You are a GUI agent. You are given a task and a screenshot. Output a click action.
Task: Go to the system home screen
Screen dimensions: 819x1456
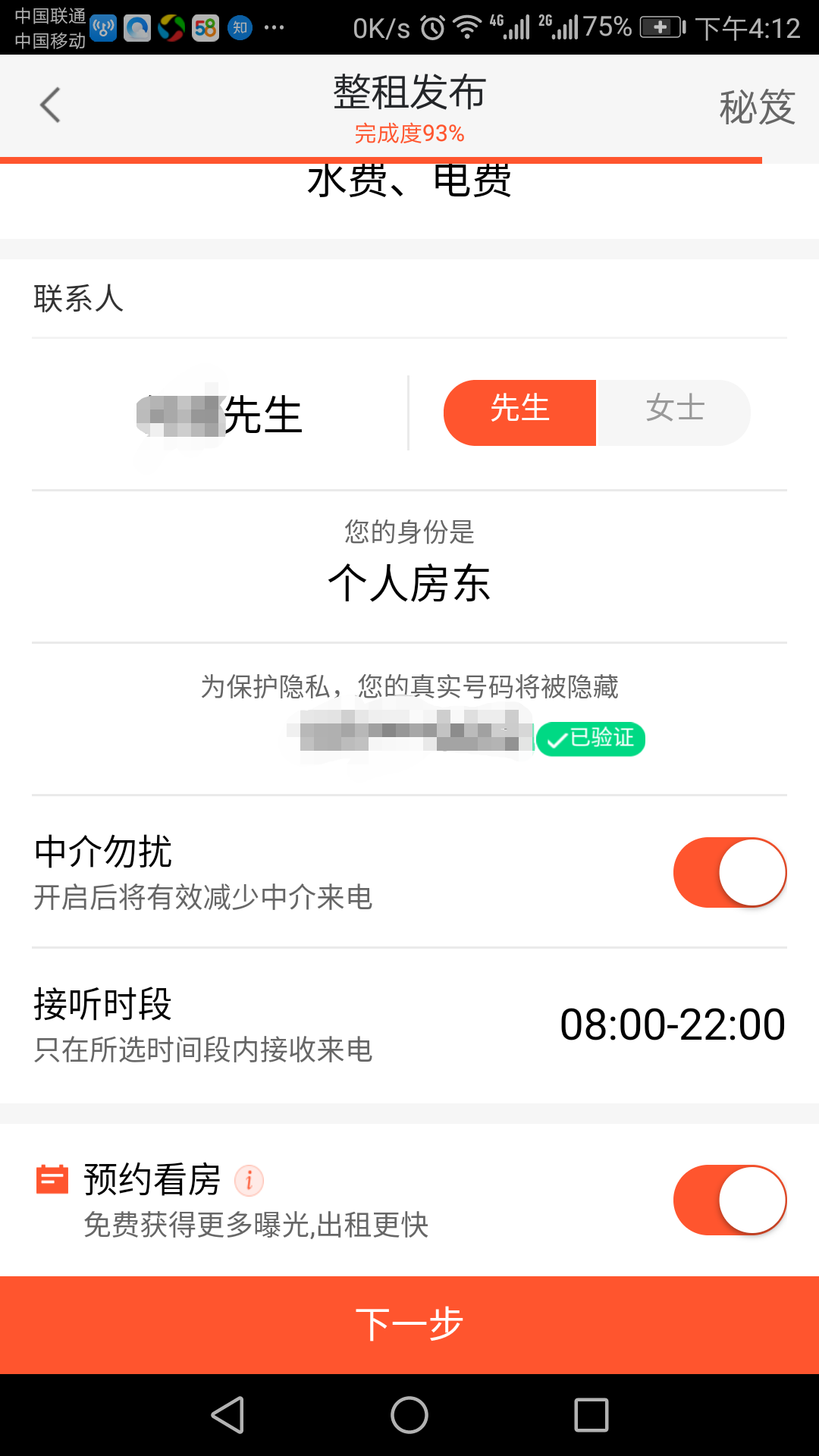[409, 1415]
